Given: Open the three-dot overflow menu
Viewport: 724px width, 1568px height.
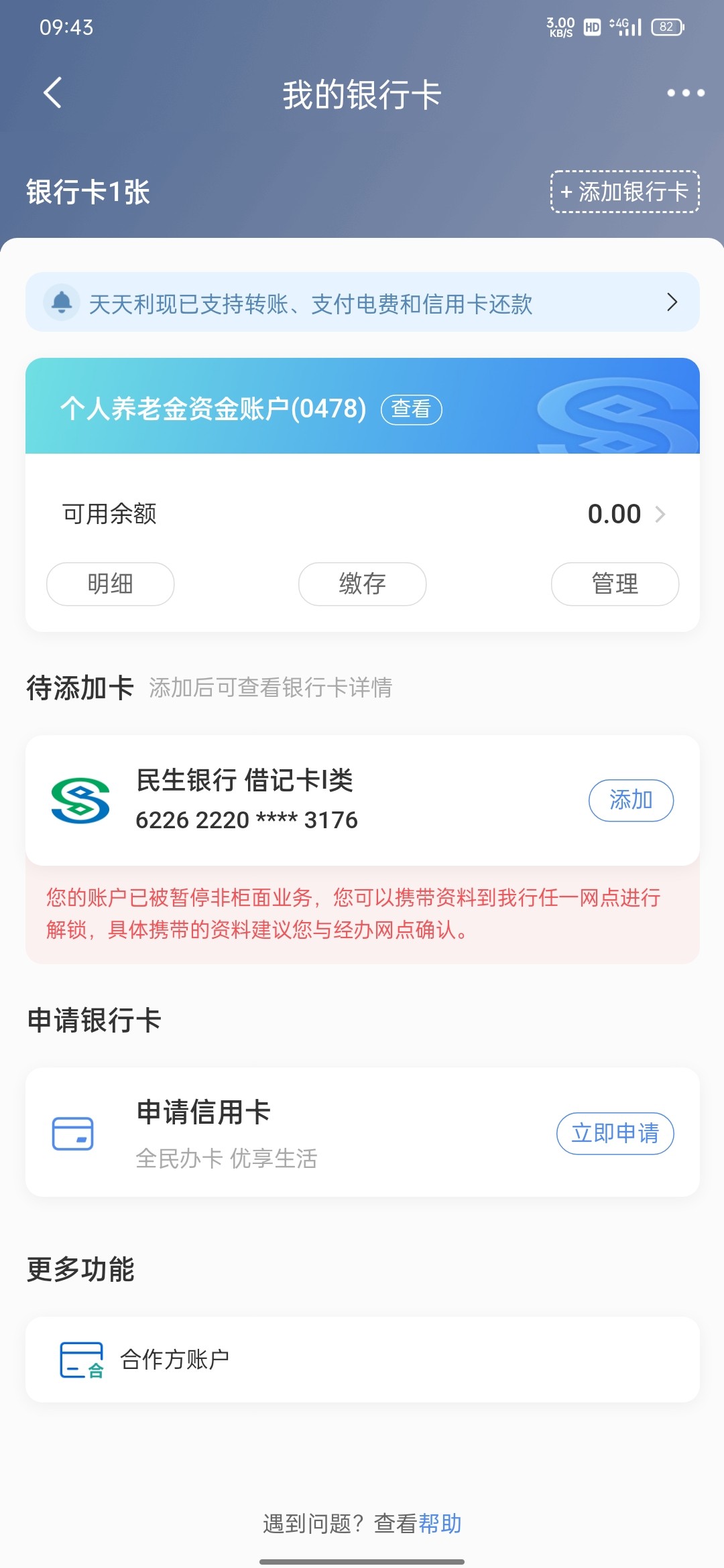Looking at the screenshot, I should tap(686, 93).
